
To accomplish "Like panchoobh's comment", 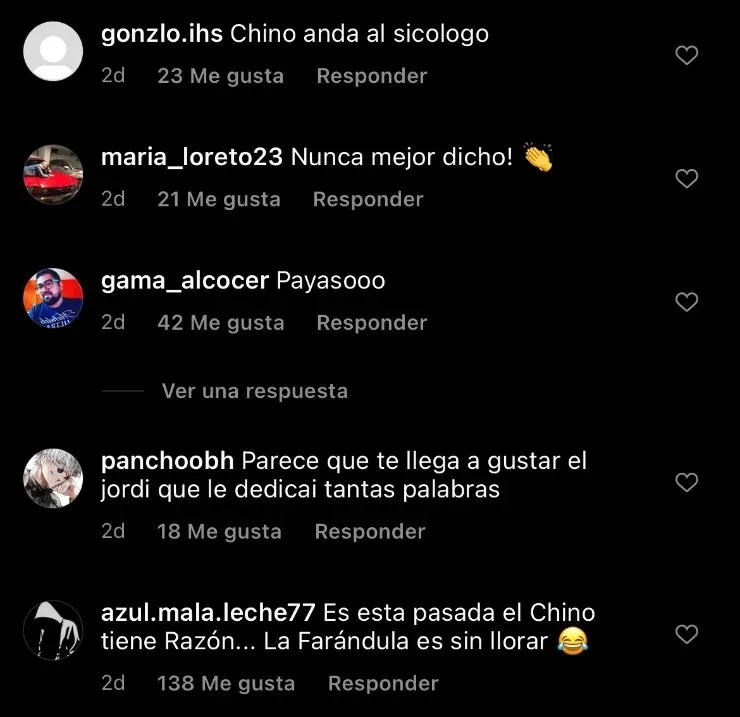I will pyautogui.click(x=686, y=482).
